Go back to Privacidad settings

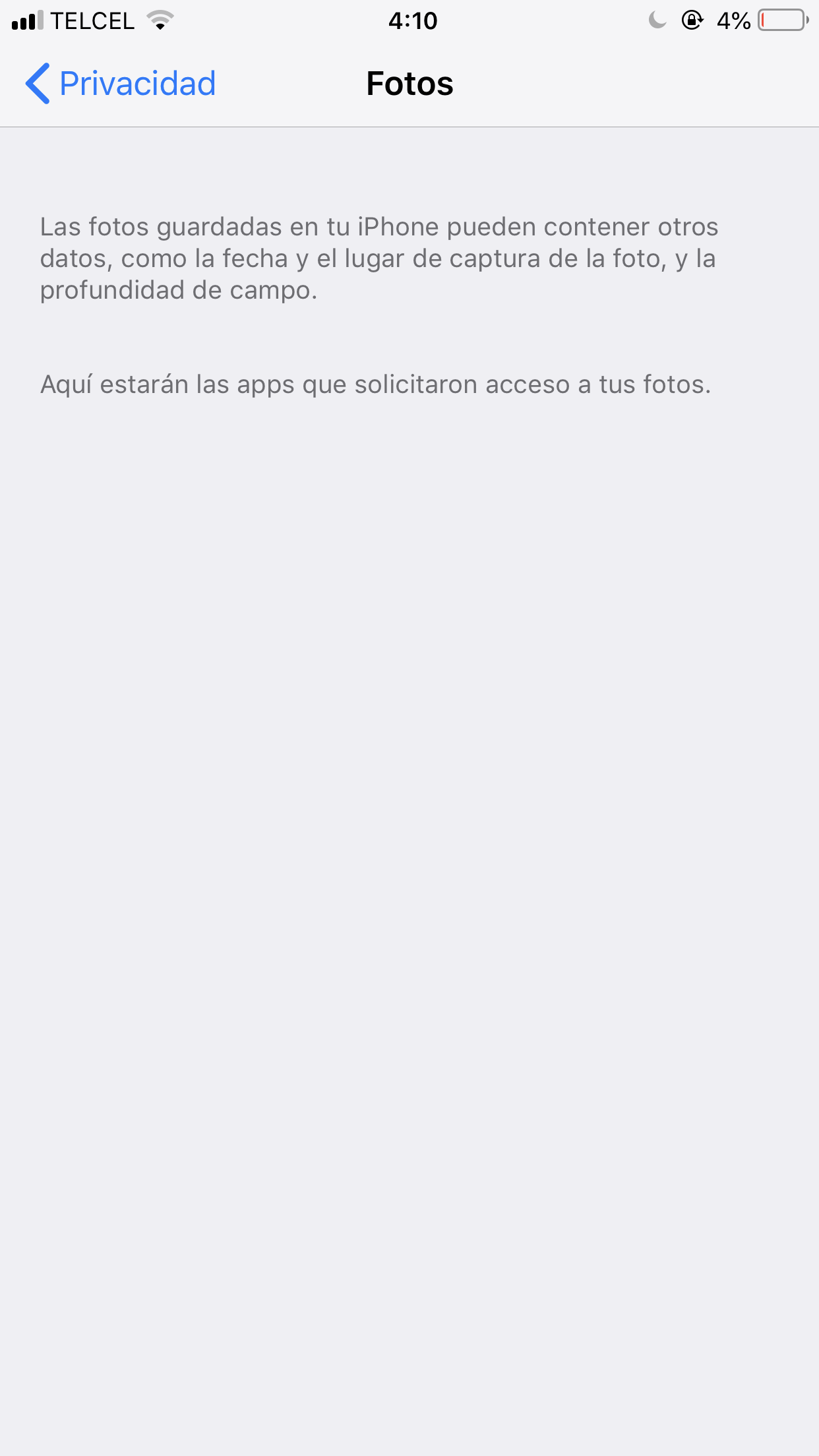121,84
